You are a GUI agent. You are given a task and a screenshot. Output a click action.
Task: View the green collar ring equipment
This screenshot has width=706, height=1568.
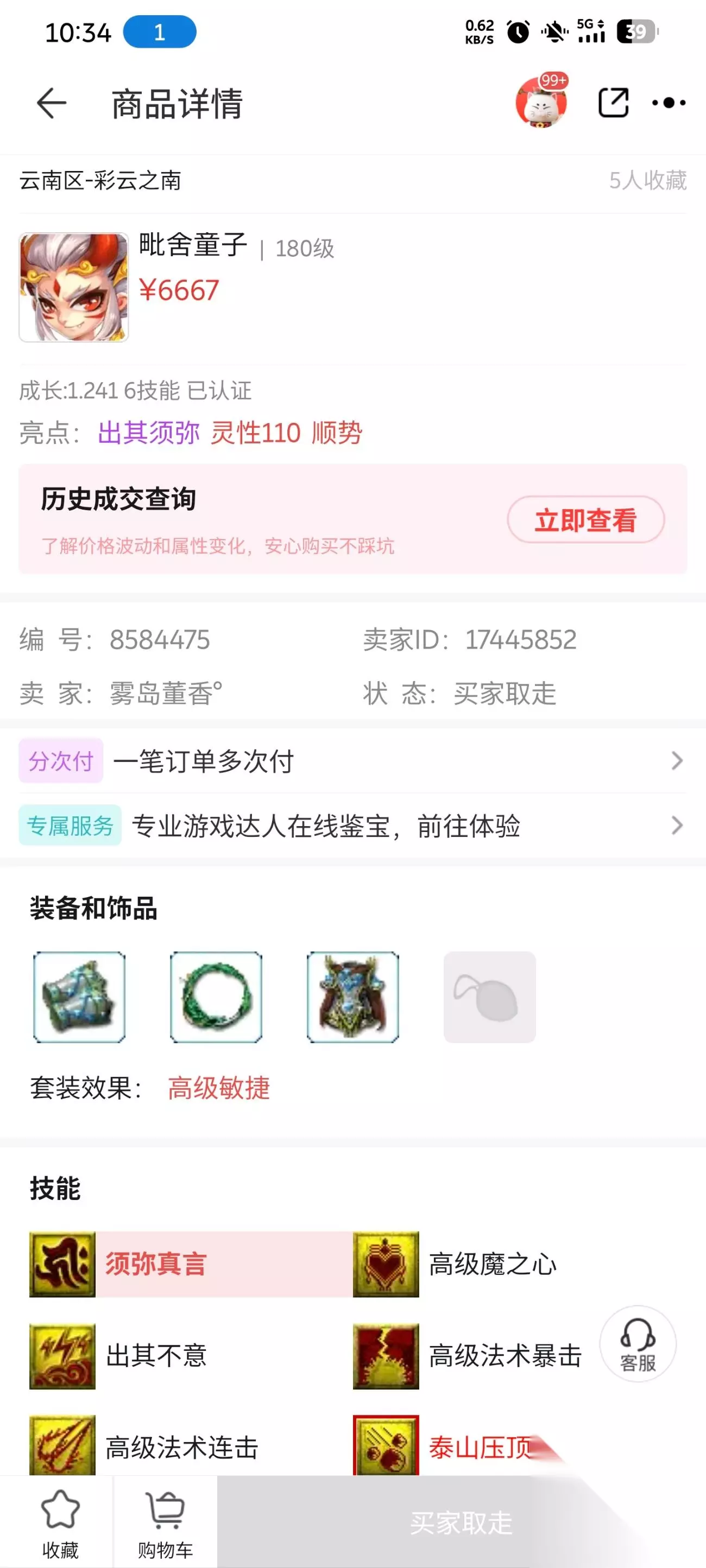pyautogui.click(x=216, y=997)
